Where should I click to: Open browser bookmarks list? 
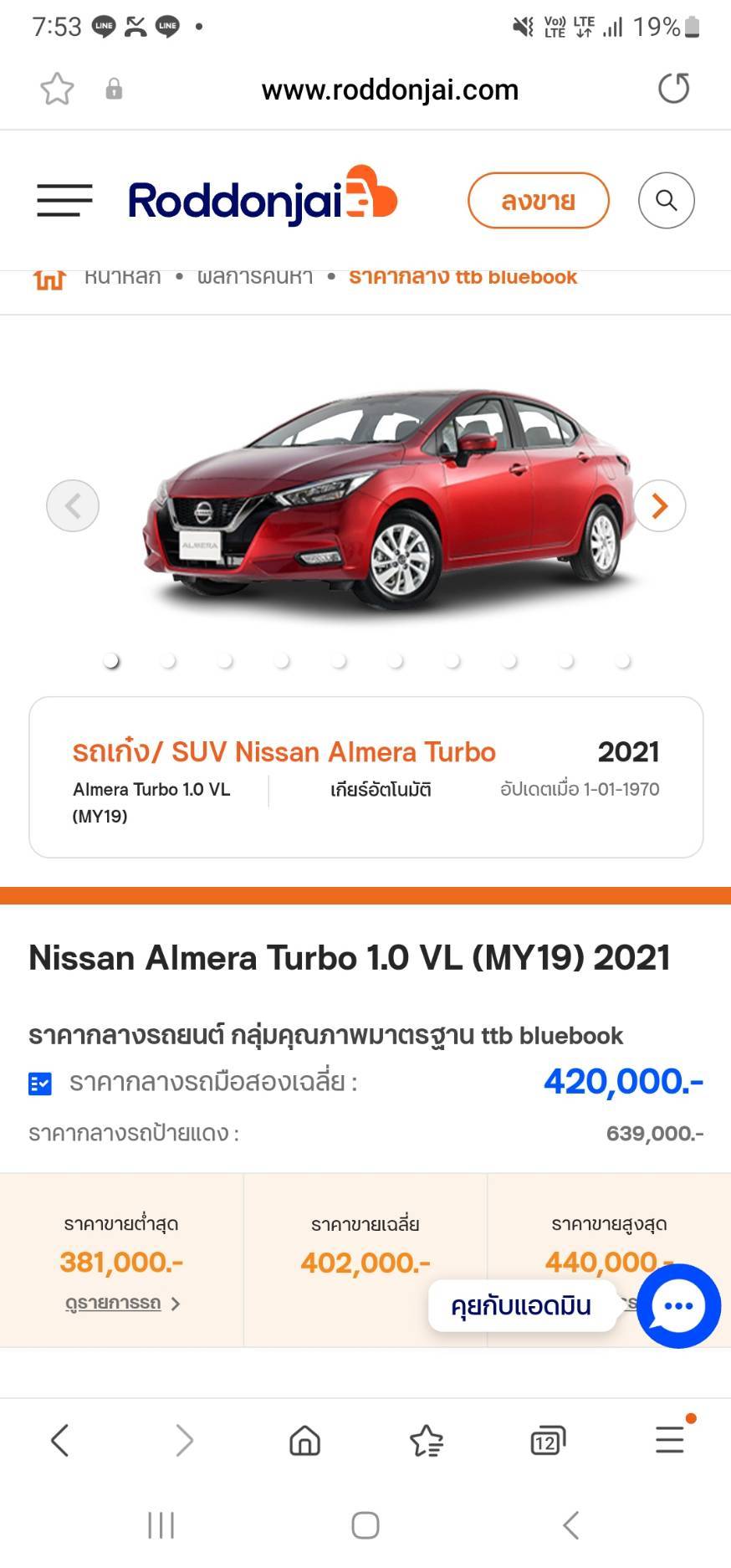427,1440
